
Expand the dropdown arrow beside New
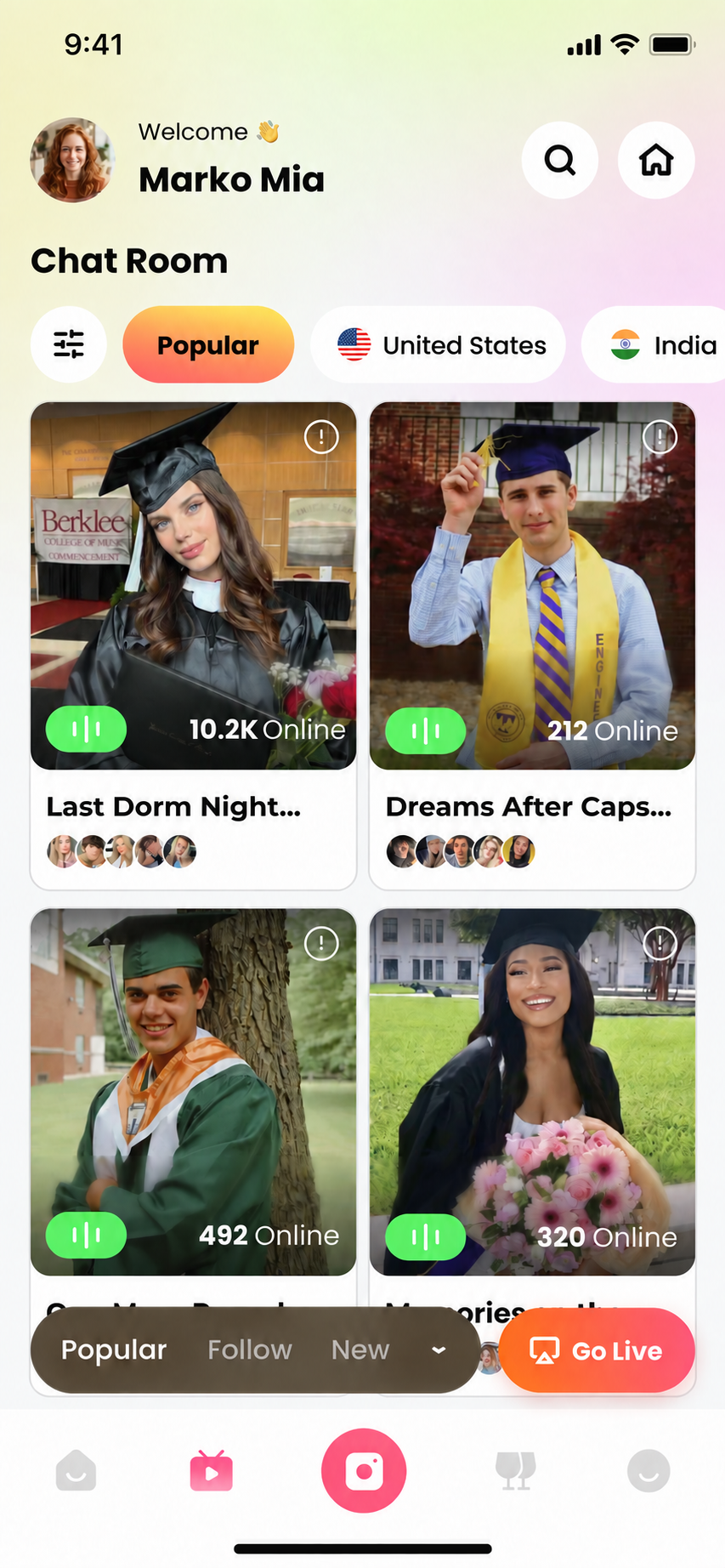[x=439, y=1349]
